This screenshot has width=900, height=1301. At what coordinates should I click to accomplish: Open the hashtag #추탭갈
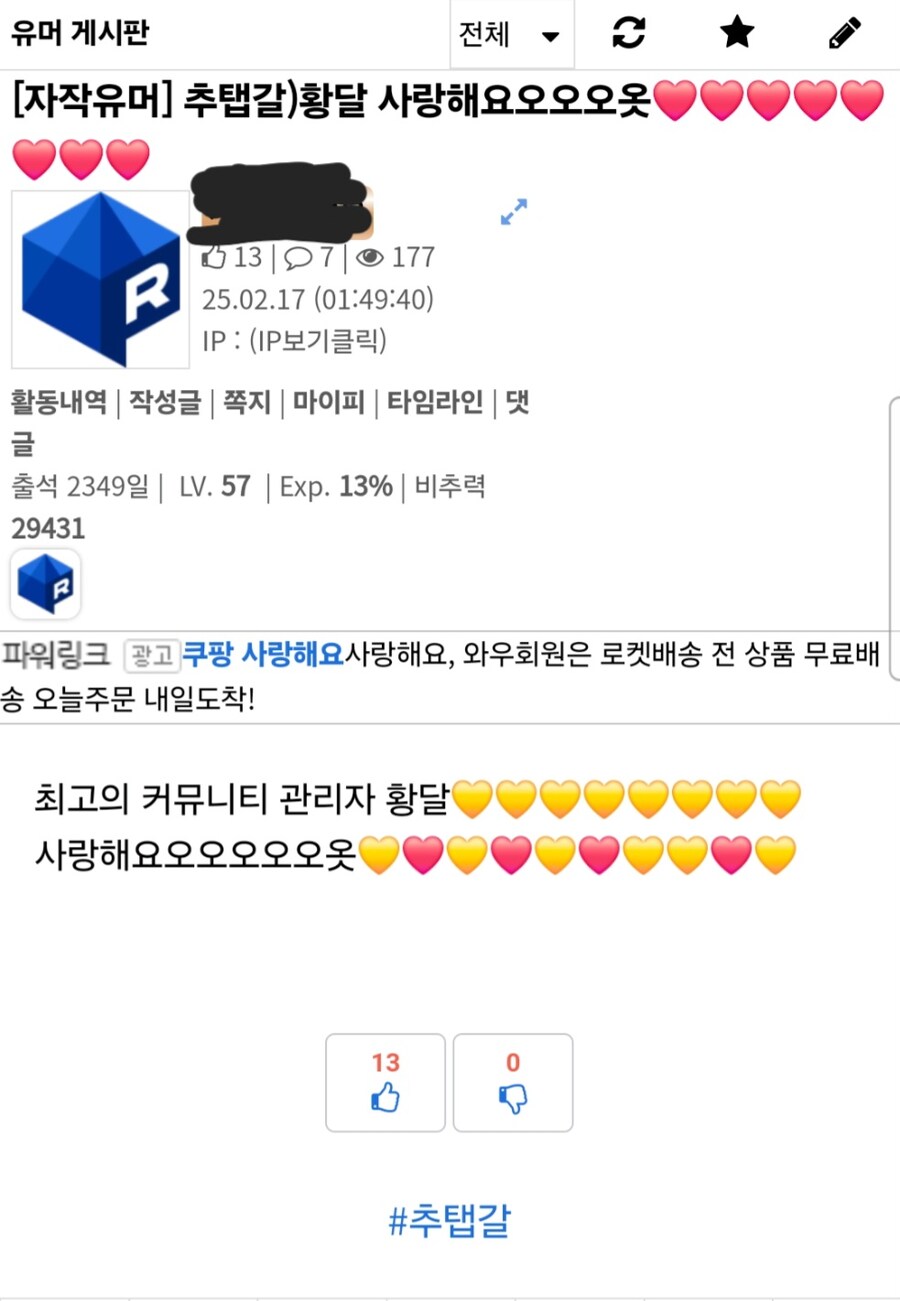click(449, 1220)
